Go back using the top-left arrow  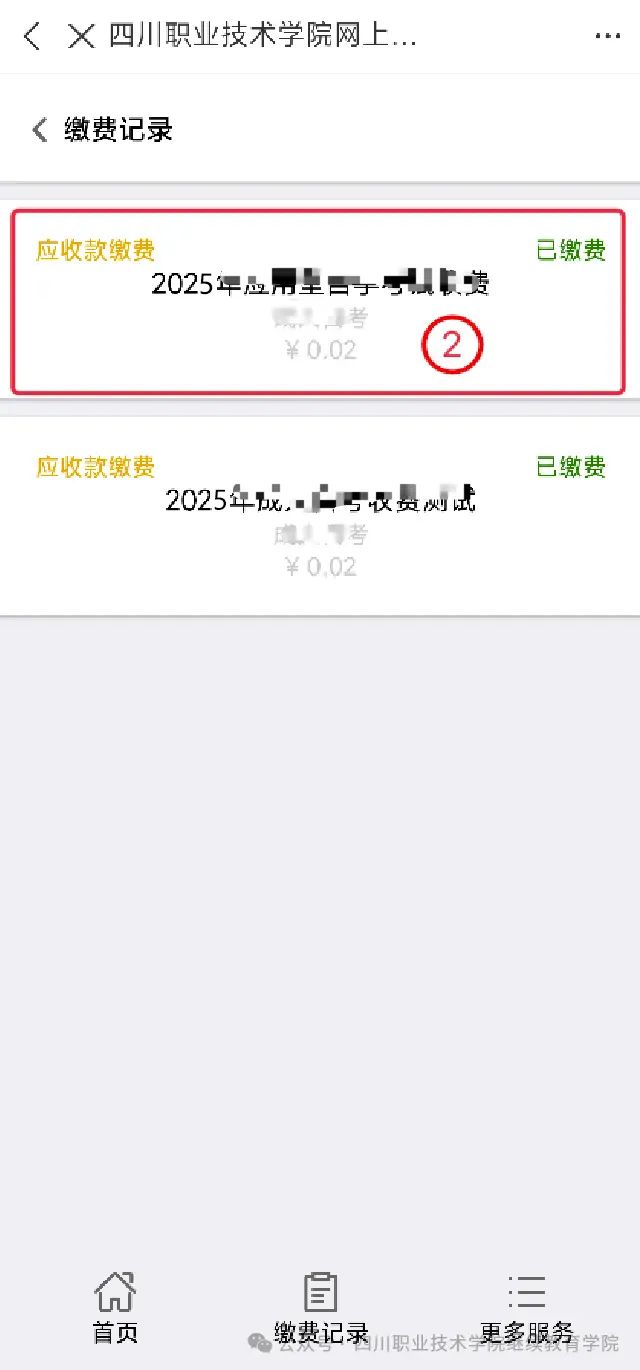(x=33, y=37)
